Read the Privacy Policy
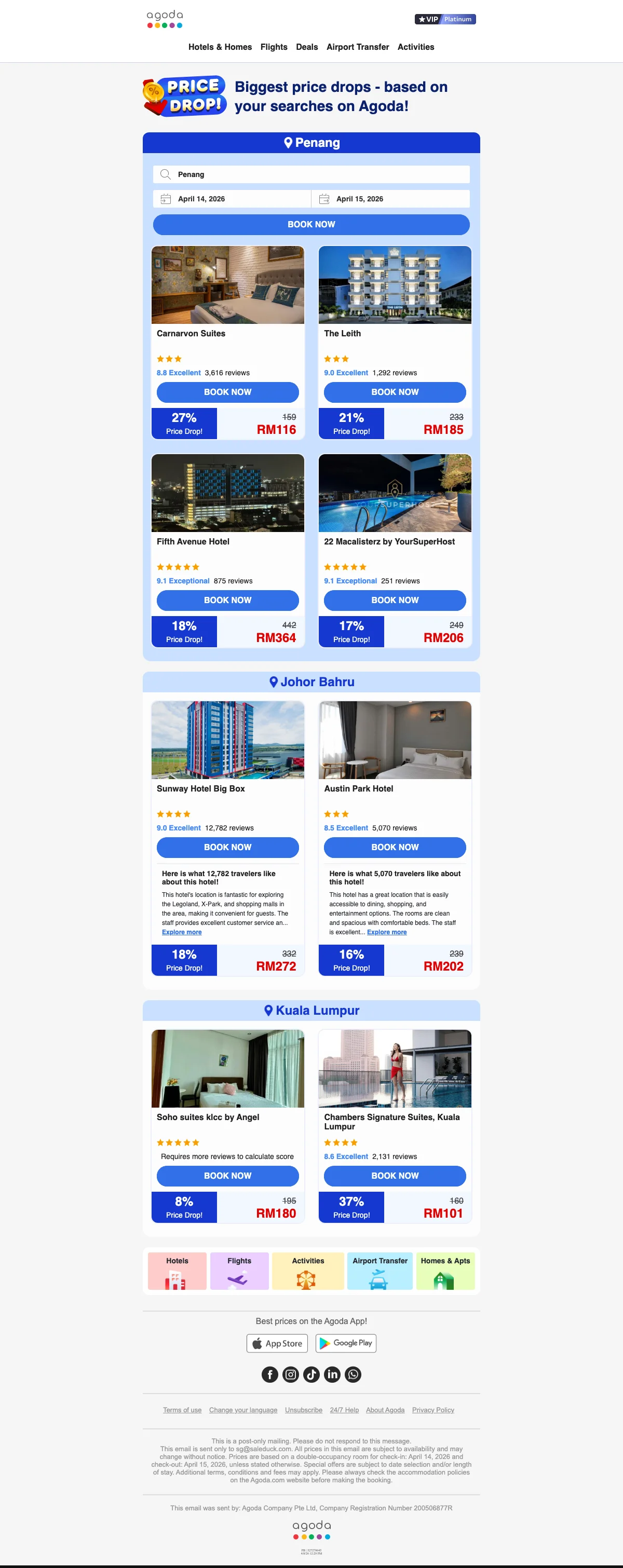The width and height of the screenshot is (623, 1568). click(433, 1410)
